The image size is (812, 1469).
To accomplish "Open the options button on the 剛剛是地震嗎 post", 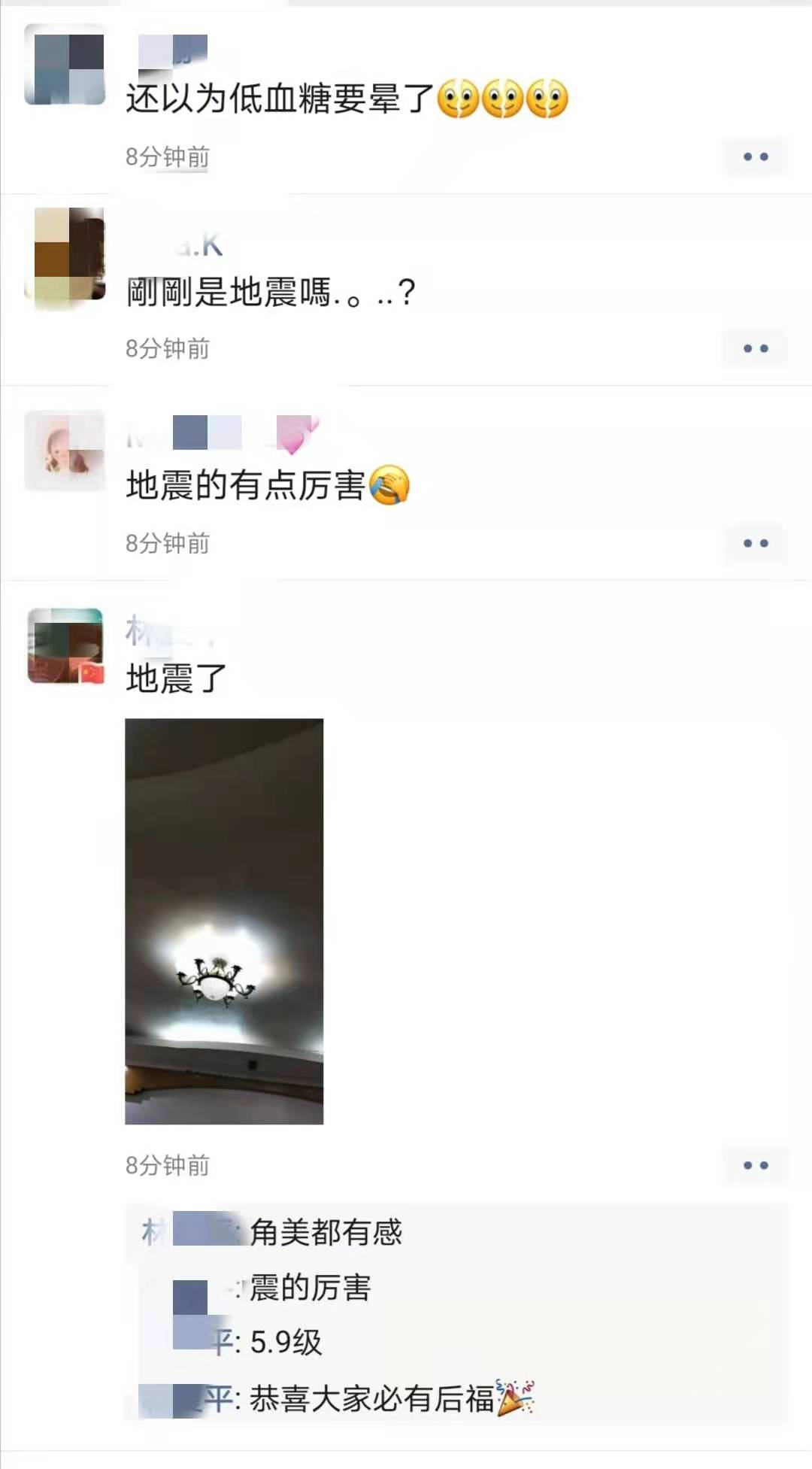I will click(x=755, y=348).
